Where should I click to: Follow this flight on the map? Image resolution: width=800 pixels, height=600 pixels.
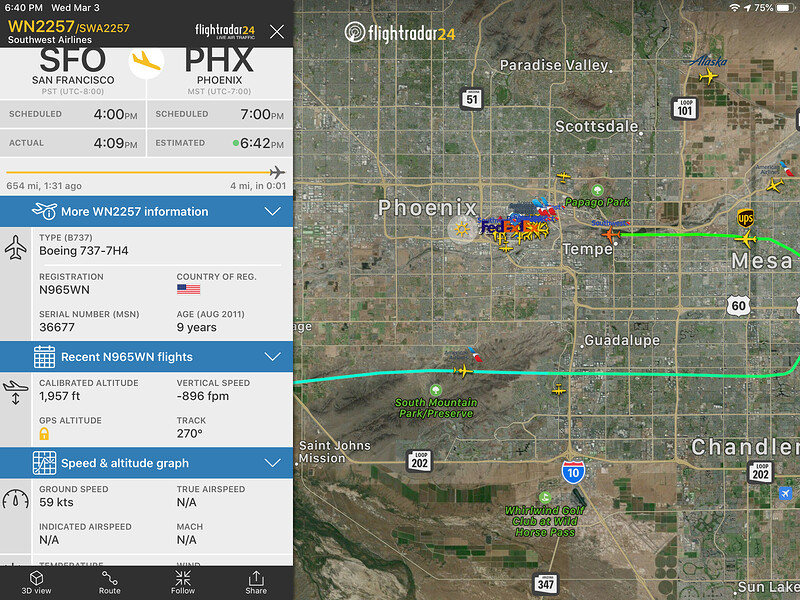coord(183,582)
